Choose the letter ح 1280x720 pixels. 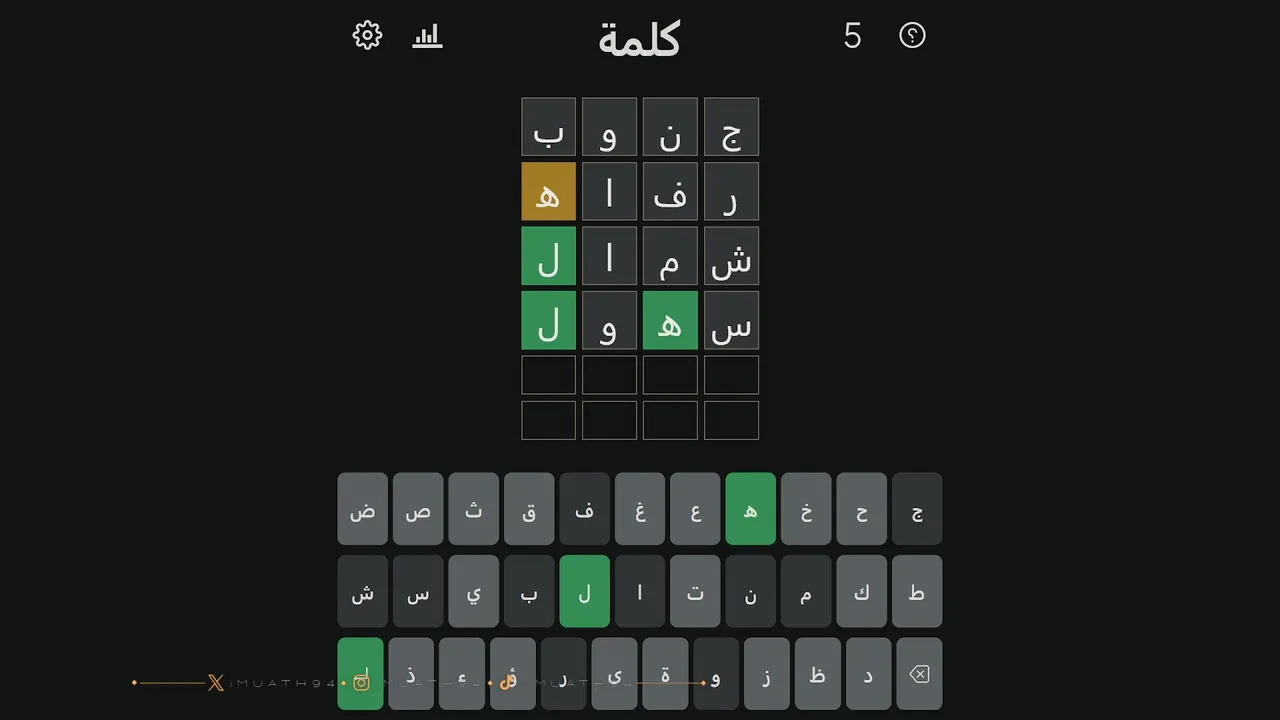(x=861, y=509)
